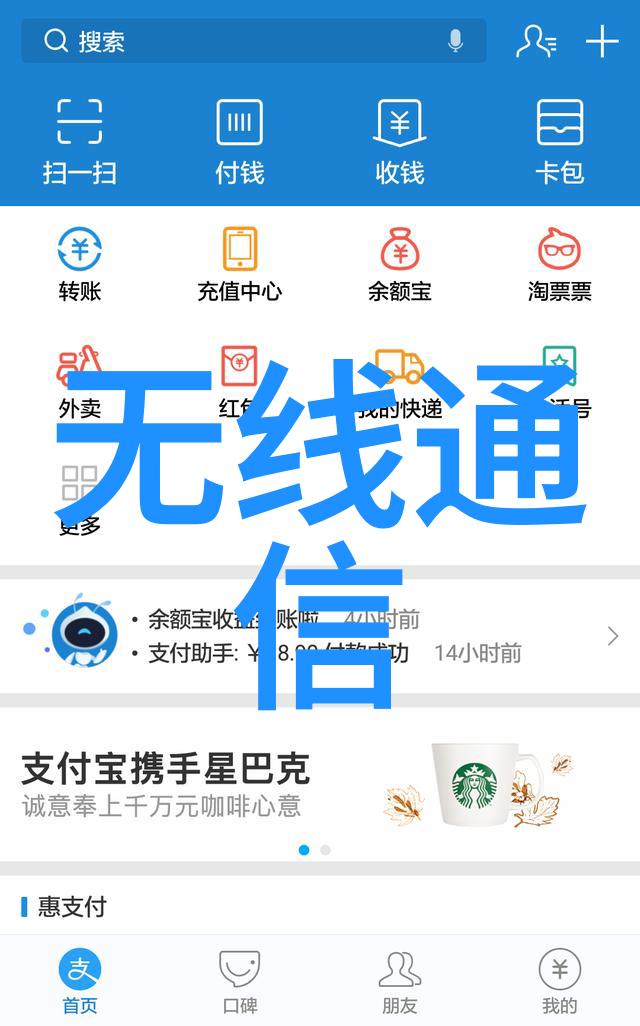
Task: Expand the messages row chevron
Action: click(x=613, y=636)
